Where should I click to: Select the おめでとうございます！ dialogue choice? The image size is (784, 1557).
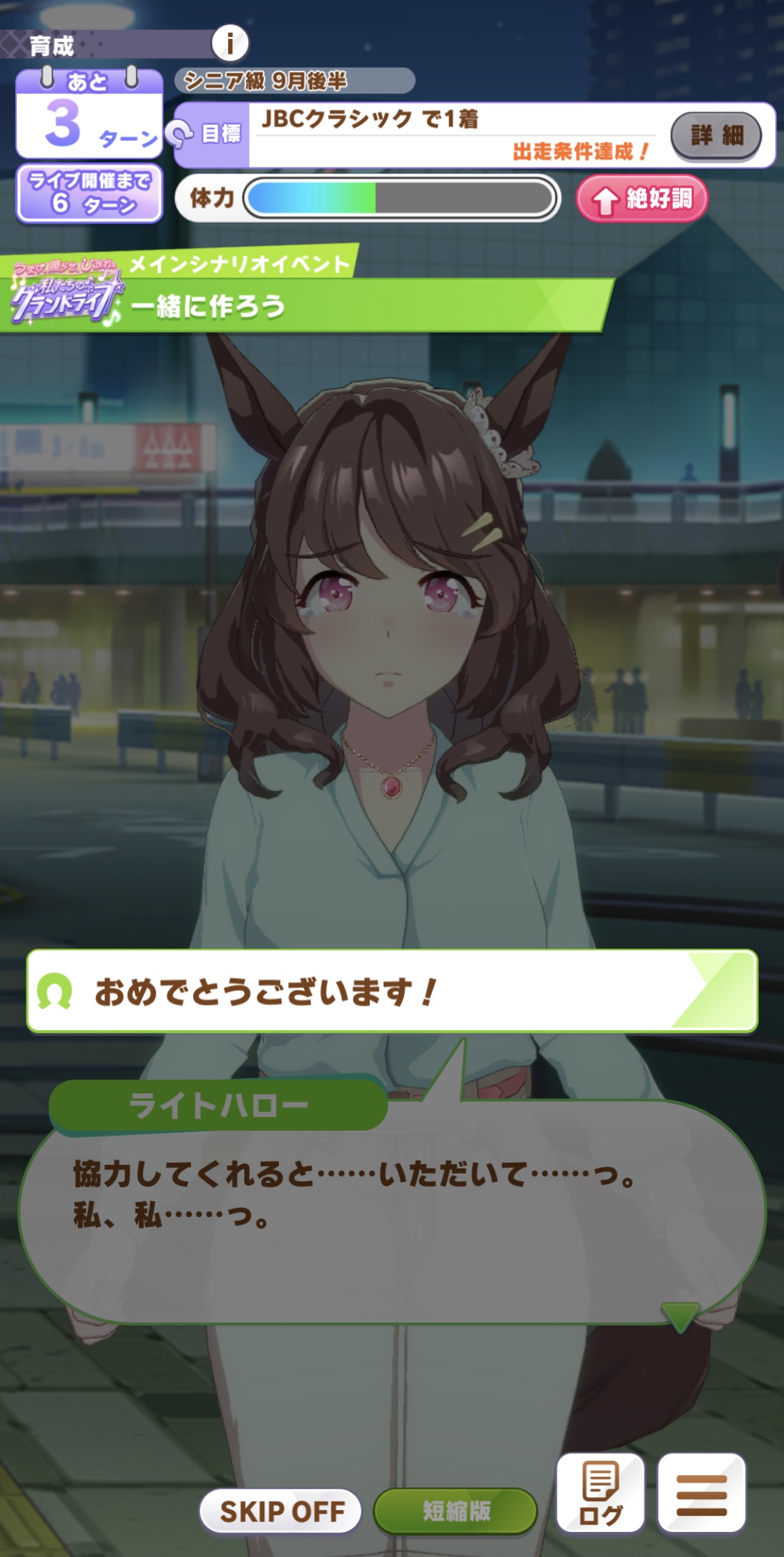point(392,991)
